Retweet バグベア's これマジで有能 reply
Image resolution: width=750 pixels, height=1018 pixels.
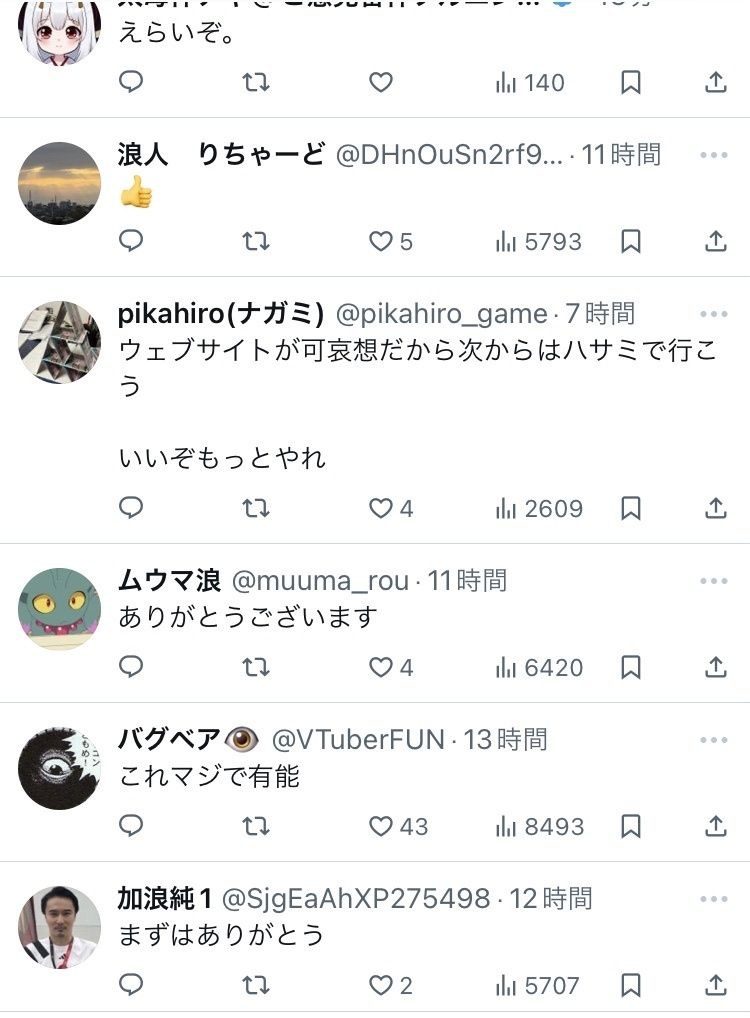[x=256, y=826]
